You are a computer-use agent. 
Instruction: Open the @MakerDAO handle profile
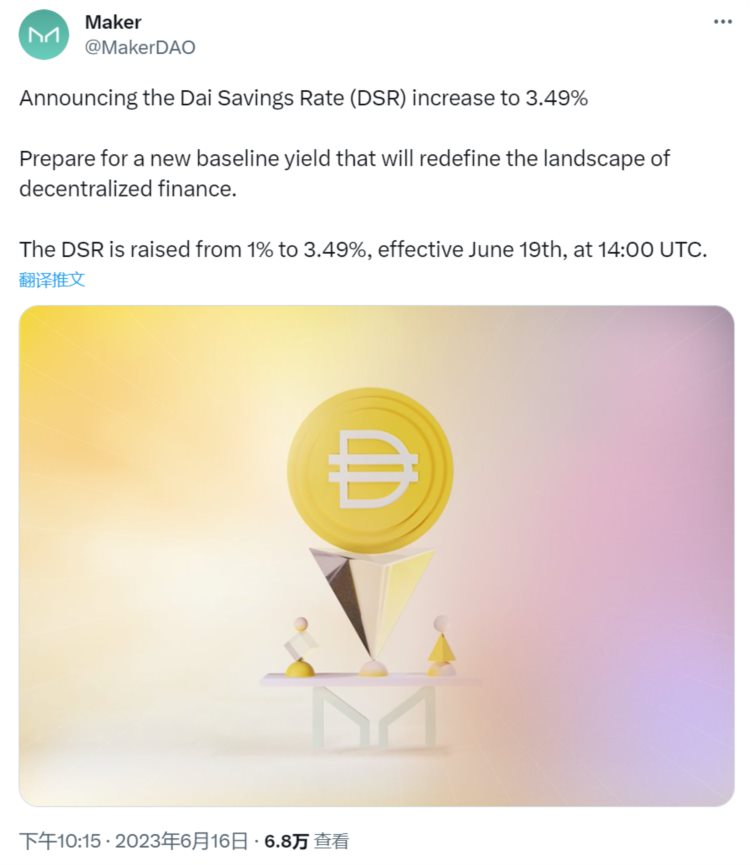140,47
